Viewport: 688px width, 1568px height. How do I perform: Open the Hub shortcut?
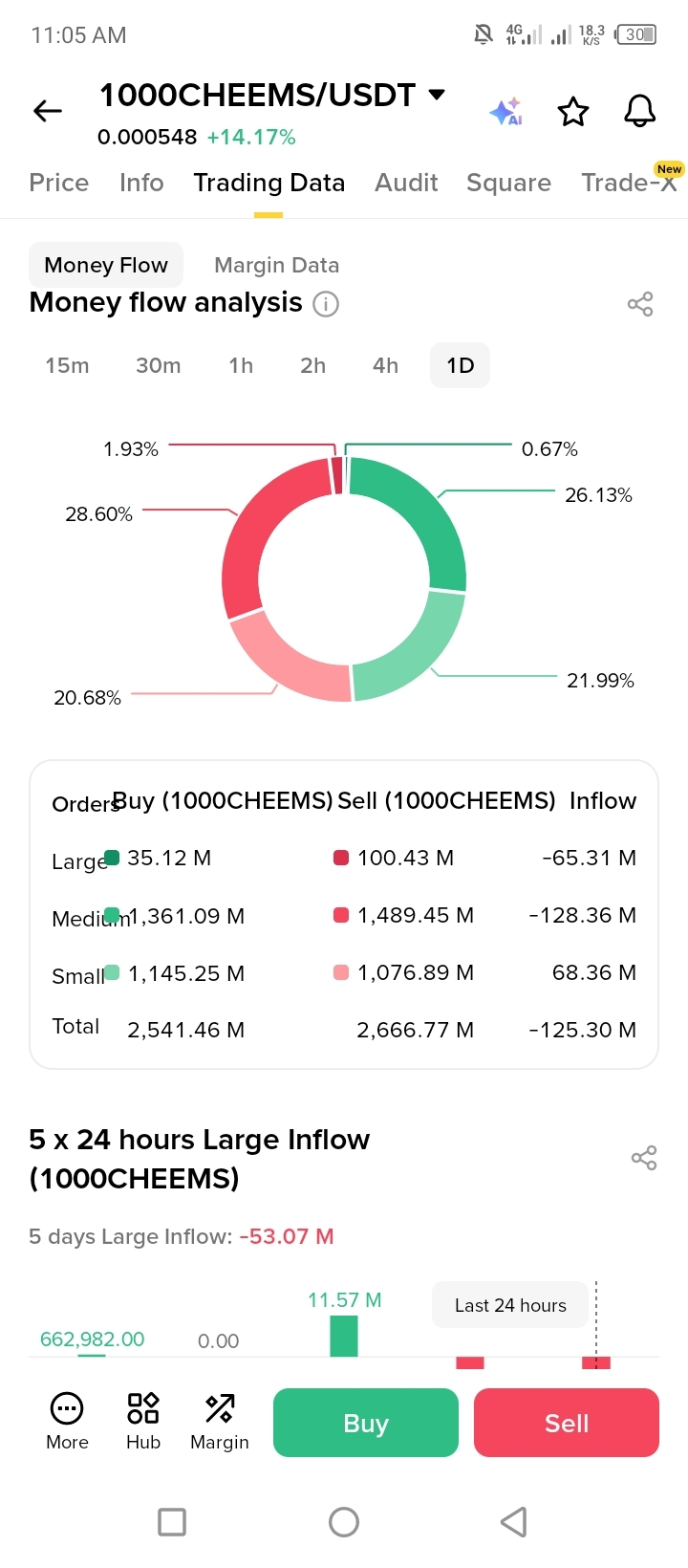click(143, 1421)
